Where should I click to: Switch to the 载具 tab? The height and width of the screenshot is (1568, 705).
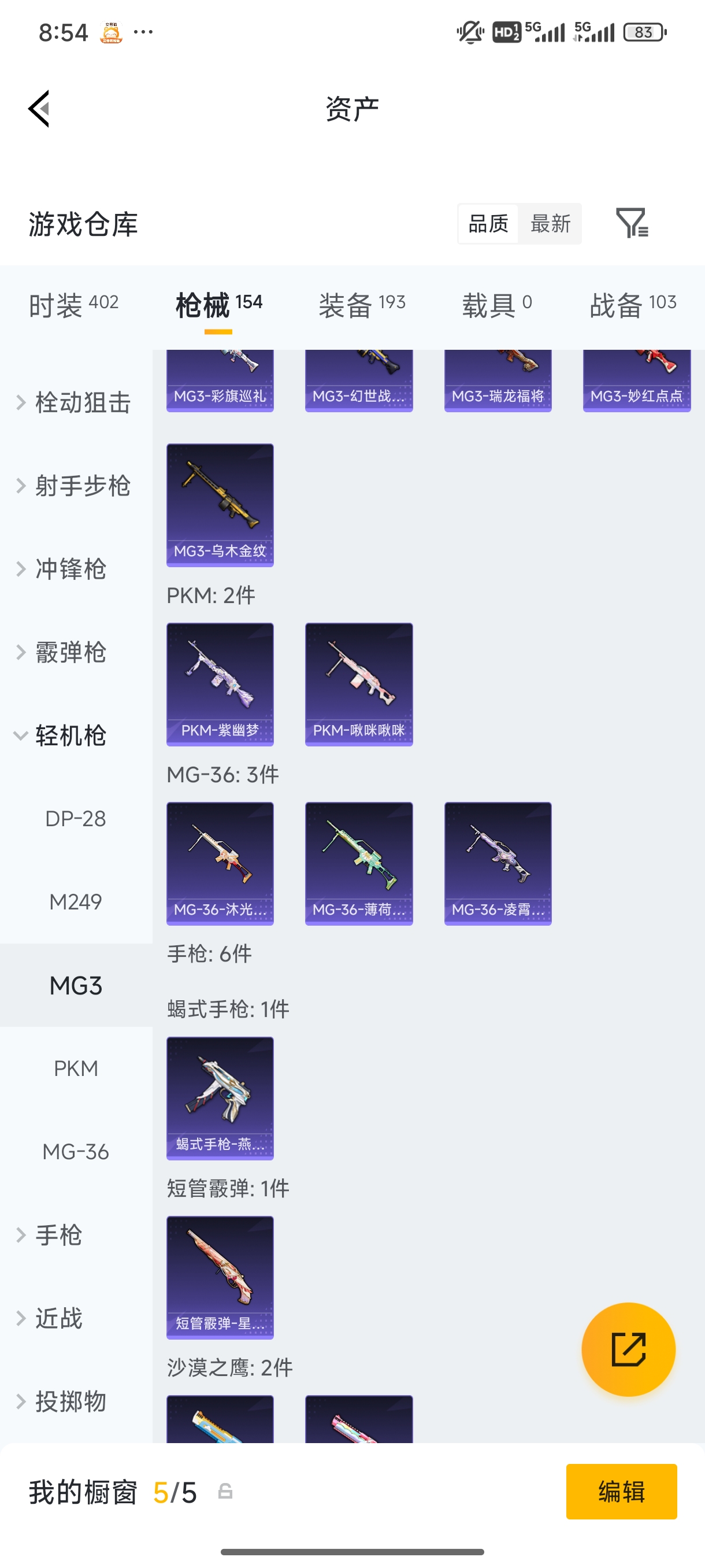click(497, 305)
